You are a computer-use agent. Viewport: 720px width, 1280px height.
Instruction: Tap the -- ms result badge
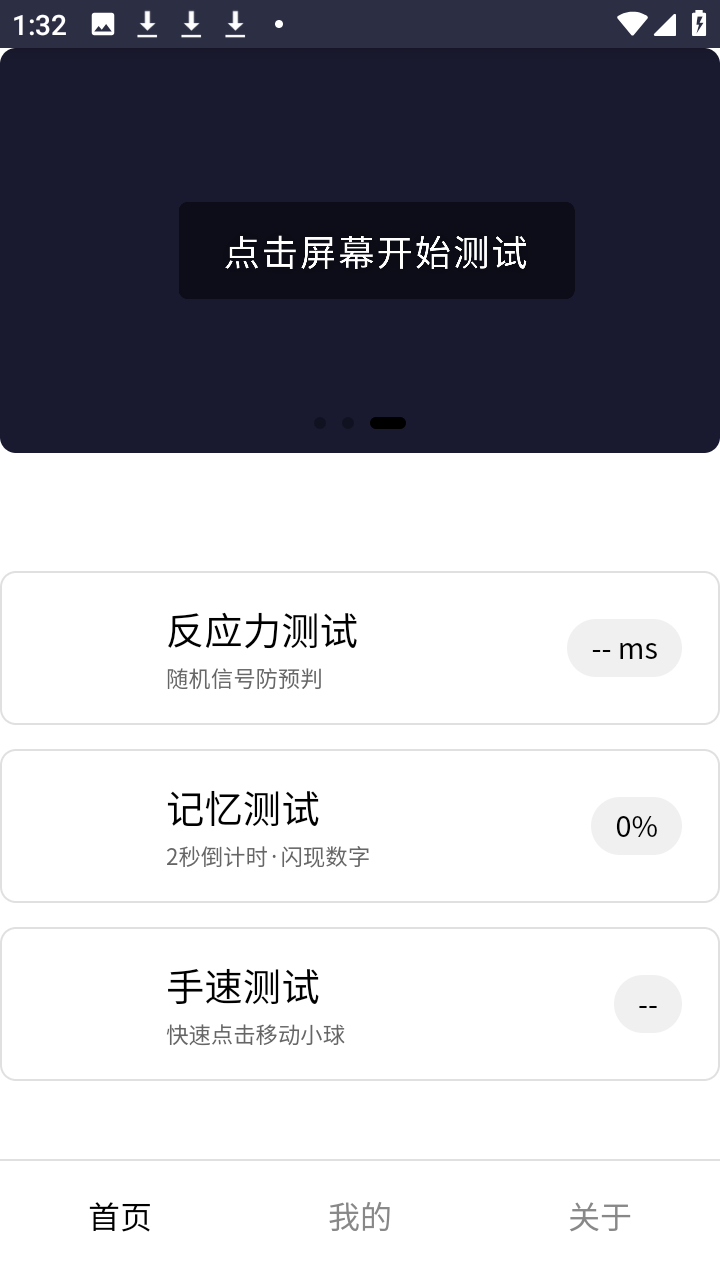pos(624,648)
